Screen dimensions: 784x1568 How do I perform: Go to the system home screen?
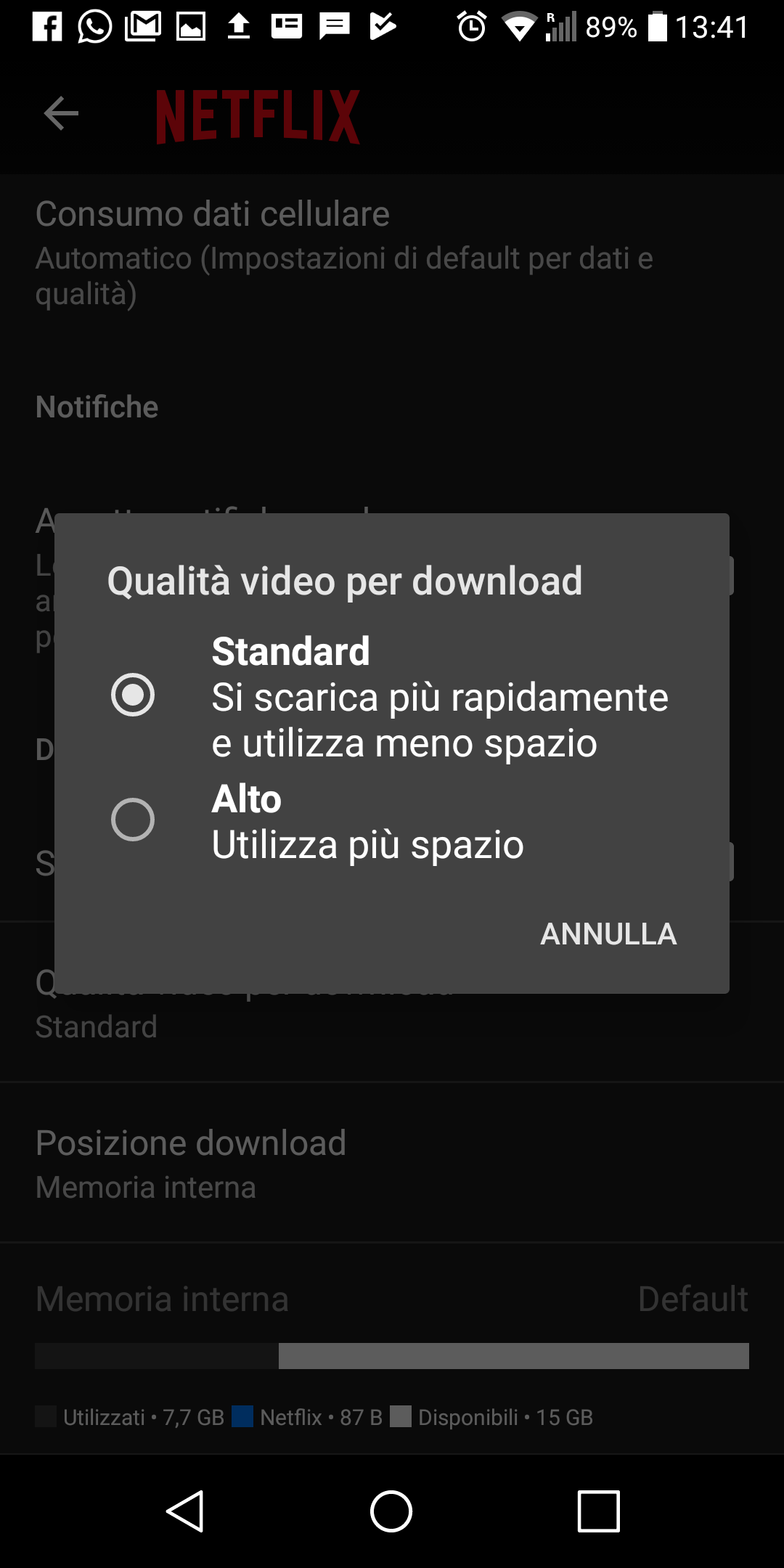tap(391, 1511)
